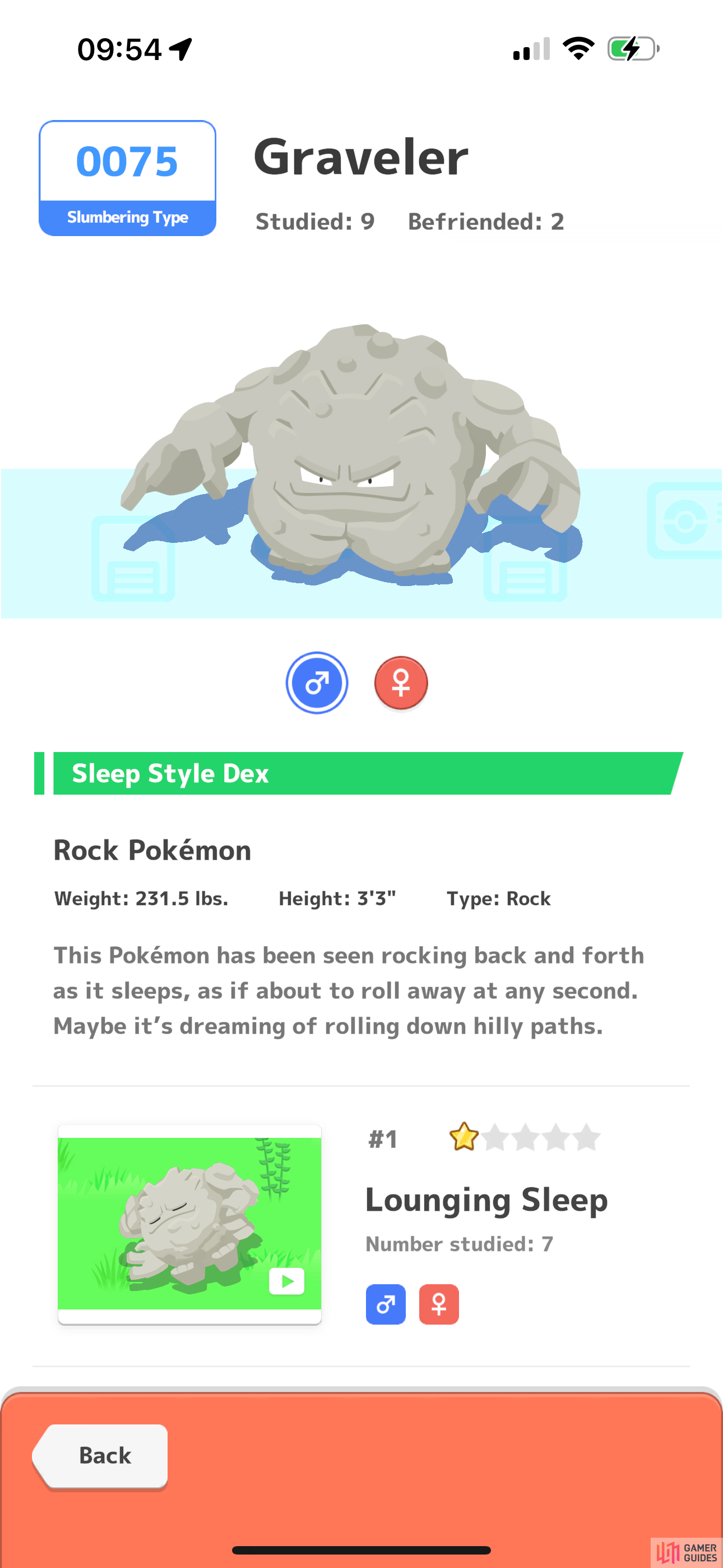Play the Lounging Sleep video thumbnail
This screenshot has height=1568, width=723.
click(189, 1224)
